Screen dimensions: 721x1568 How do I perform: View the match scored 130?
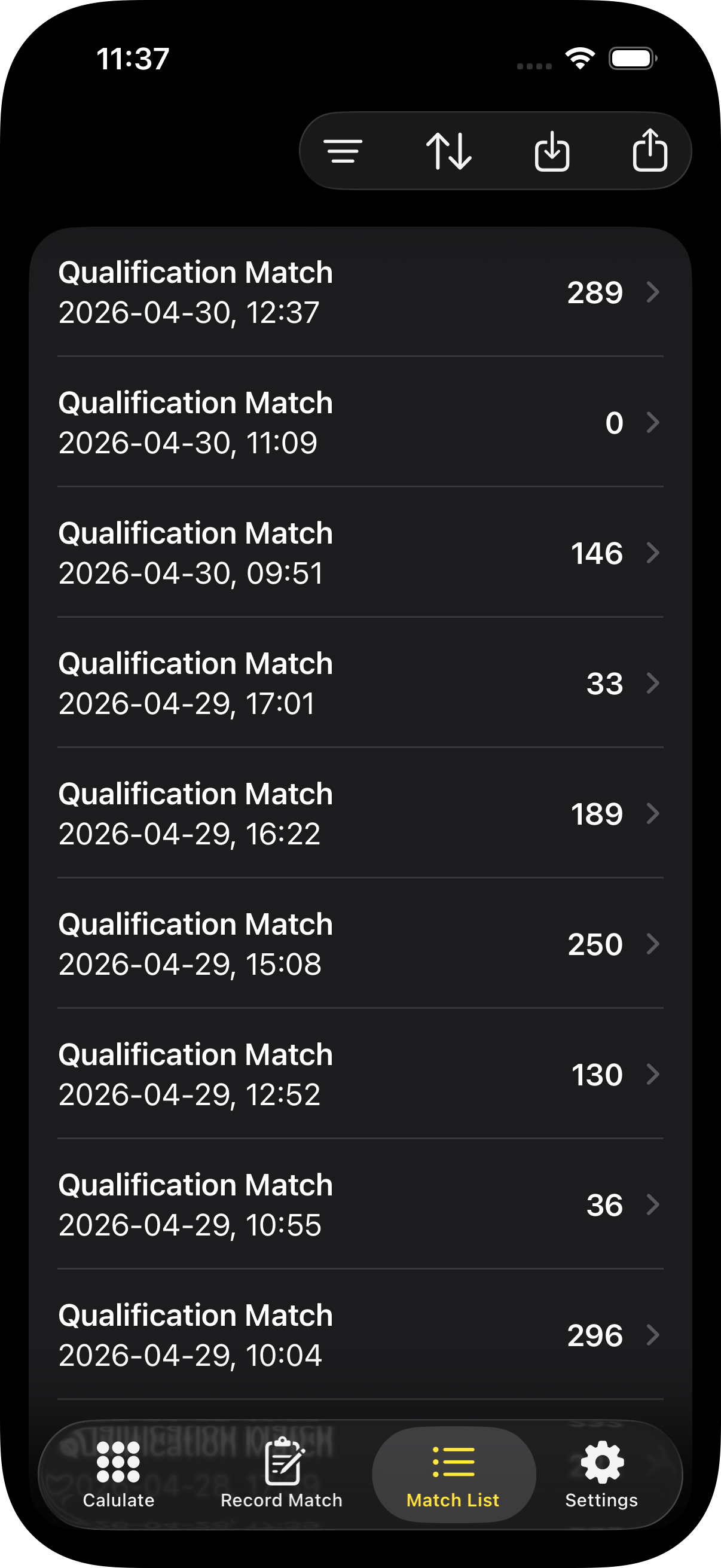pos(360,1073)
